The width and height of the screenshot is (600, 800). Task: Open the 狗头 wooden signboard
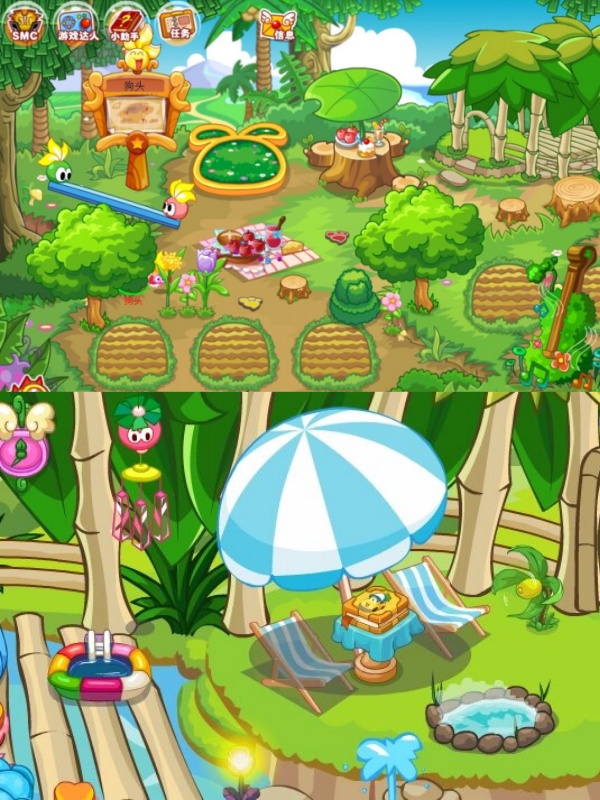(x=138, y=108)
